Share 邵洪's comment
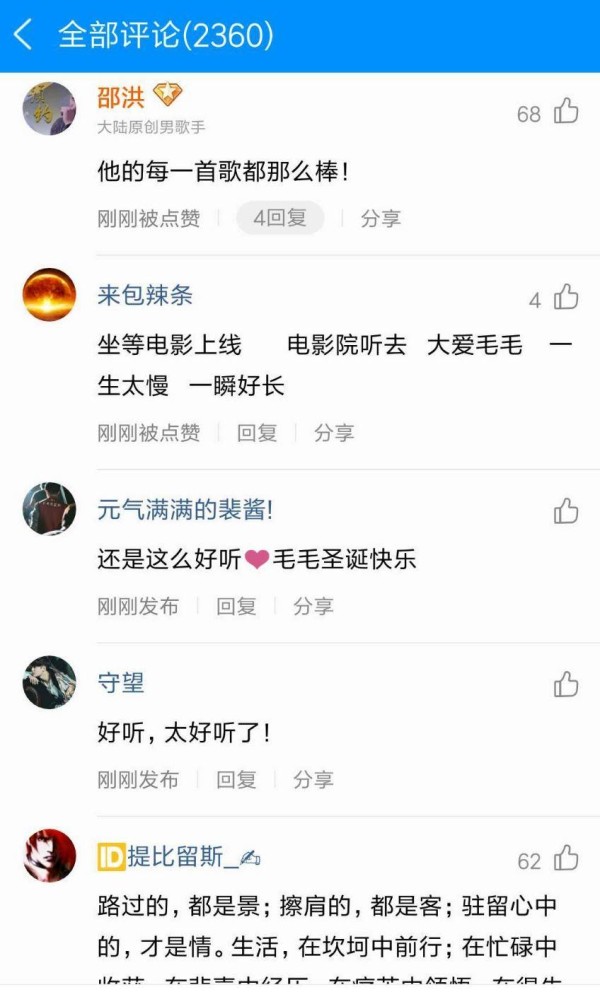Image resolution: width=600 pixels, height=992 pixels. tap(381, 219)
